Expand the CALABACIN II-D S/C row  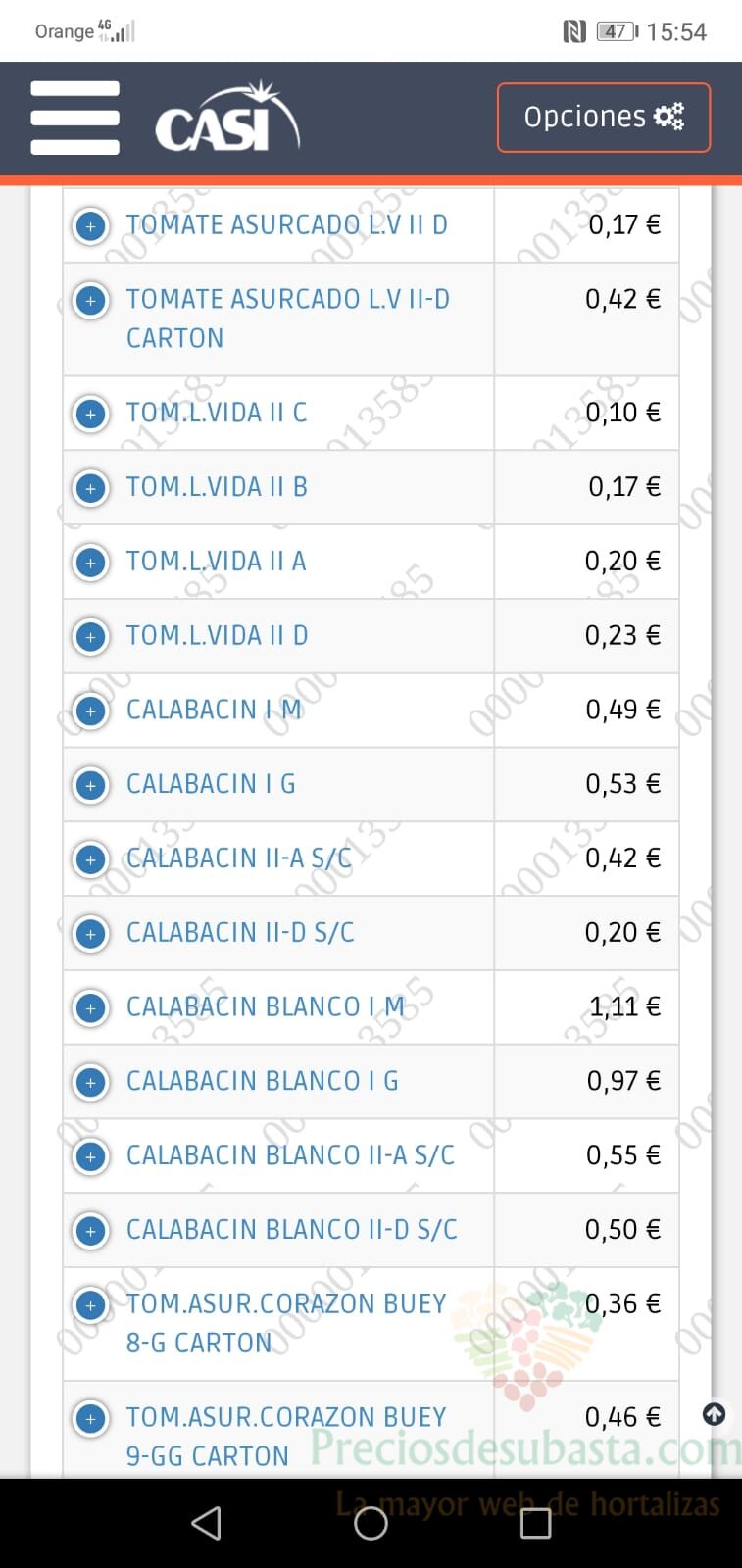tap(91, 934)
